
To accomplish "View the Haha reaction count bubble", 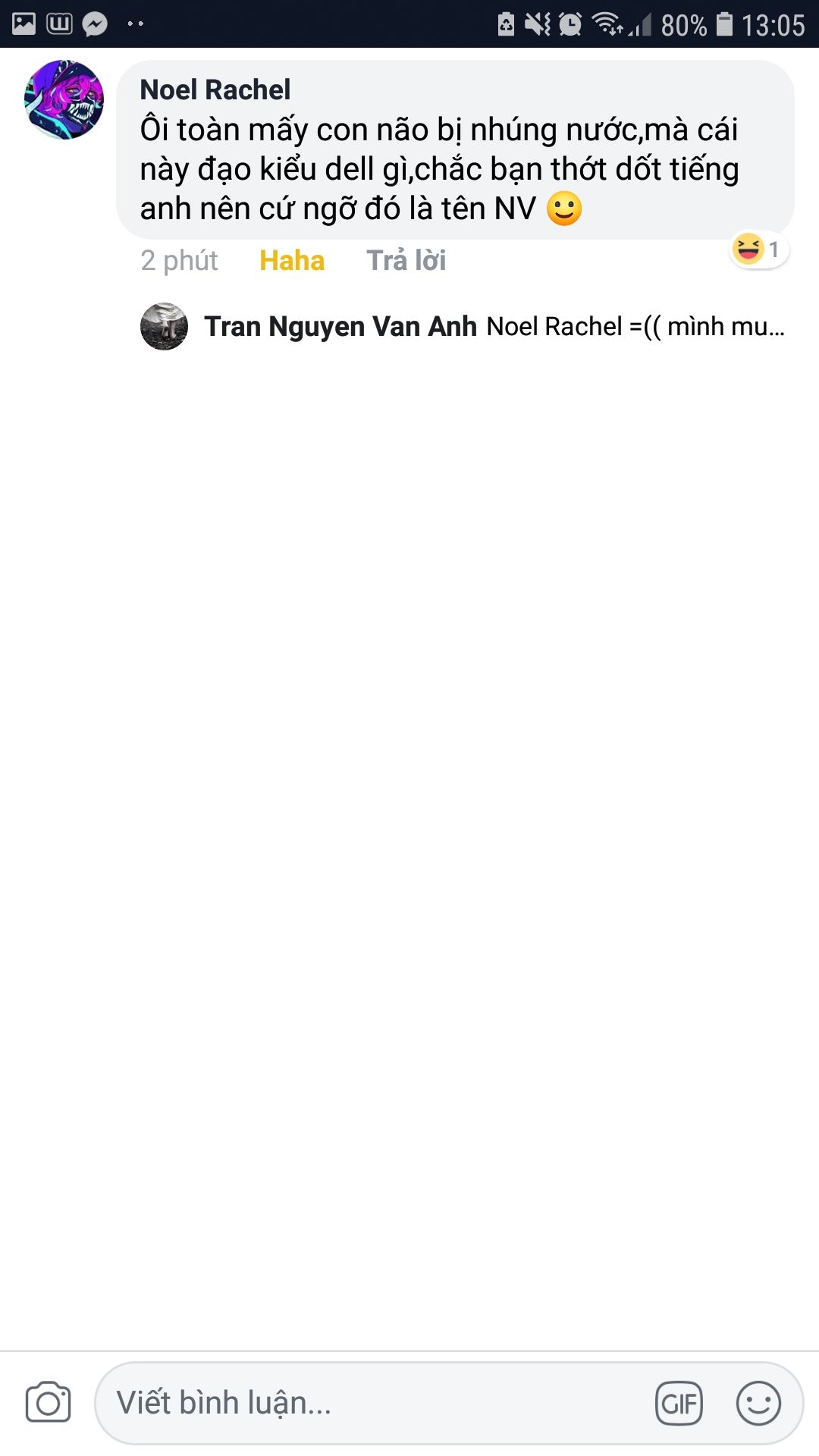I will click(x=759, y=249).
